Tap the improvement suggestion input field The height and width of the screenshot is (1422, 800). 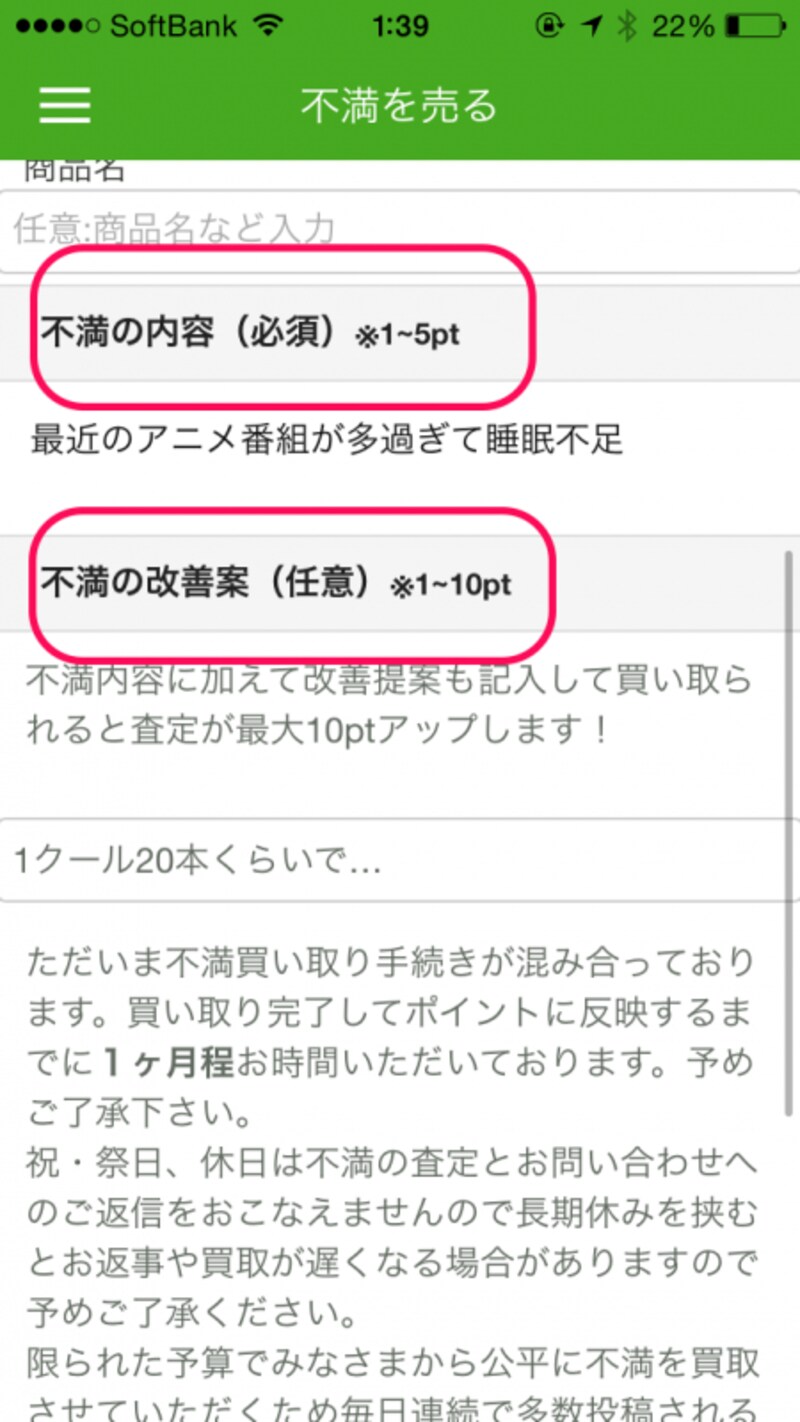[x=400, y=860]
